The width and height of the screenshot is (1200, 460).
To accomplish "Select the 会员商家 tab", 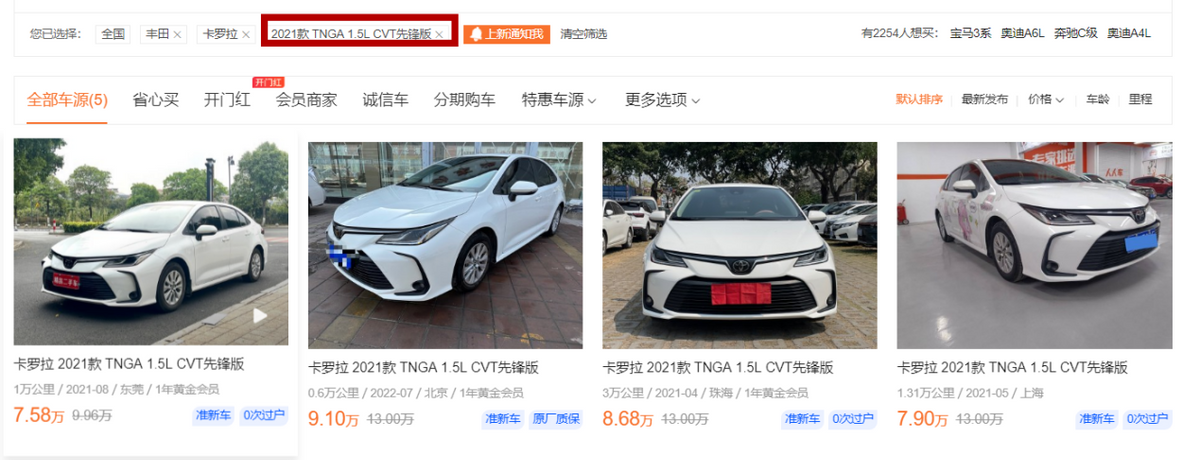I will [306, 100].
